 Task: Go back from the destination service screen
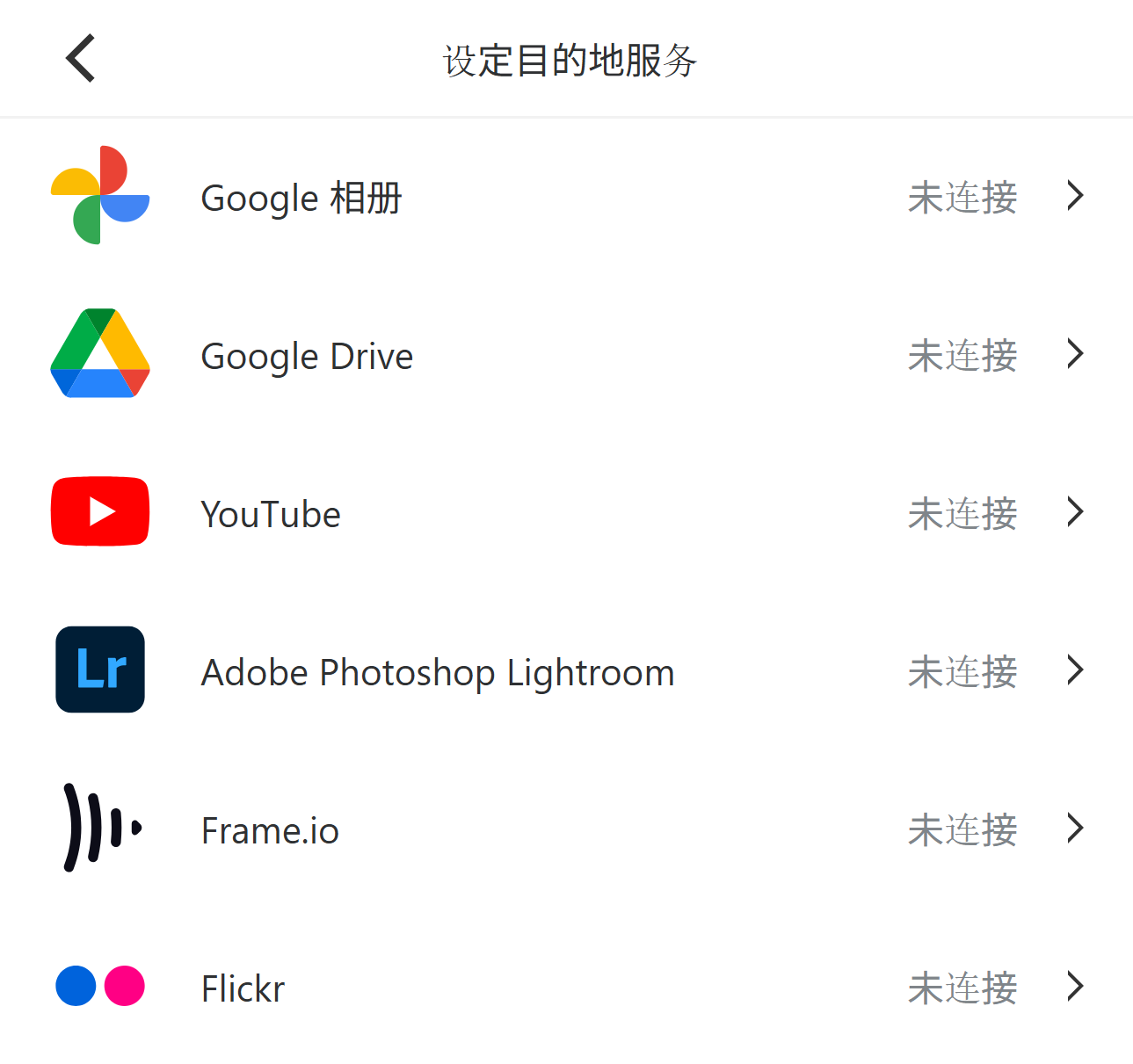(81, 59)
